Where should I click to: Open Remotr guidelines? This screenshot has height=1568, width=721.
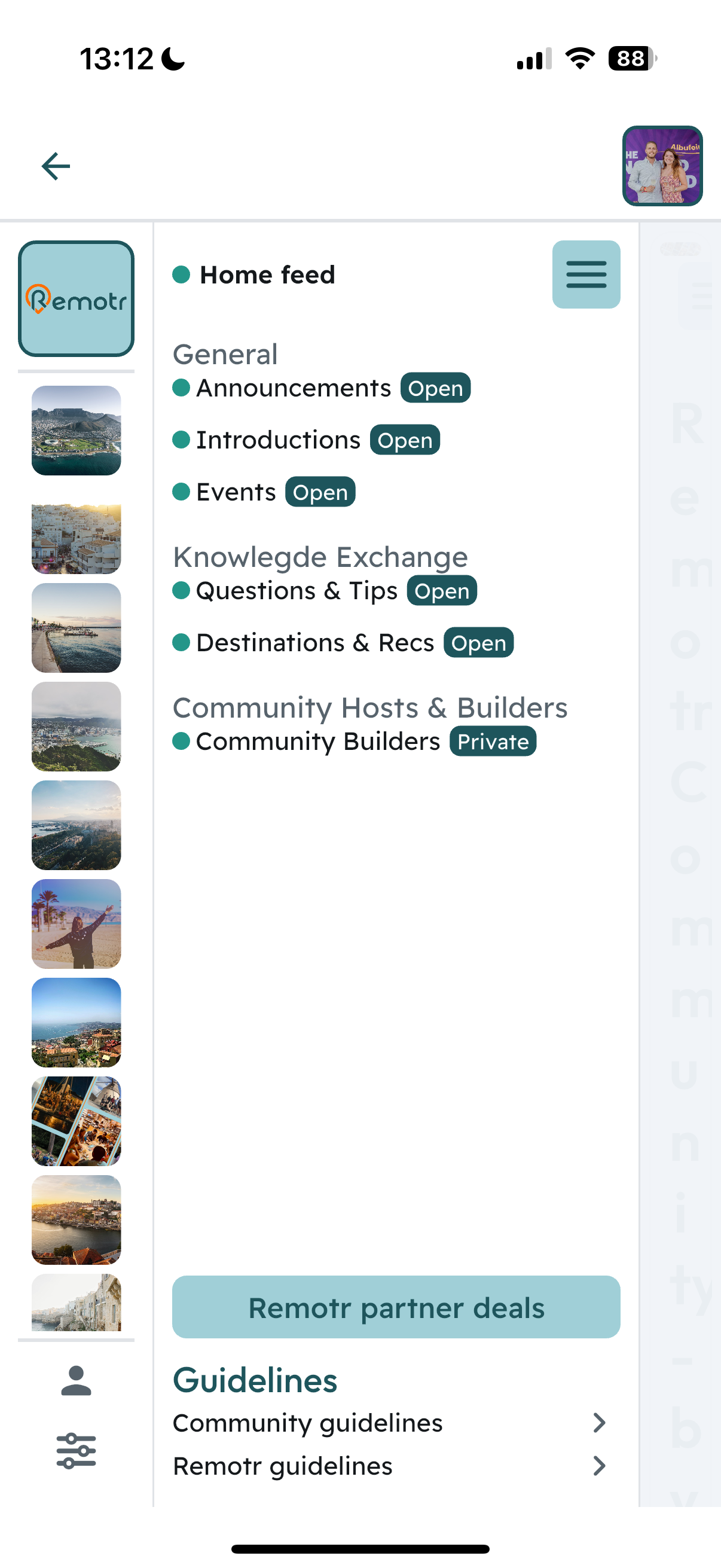click(390, 1466)
